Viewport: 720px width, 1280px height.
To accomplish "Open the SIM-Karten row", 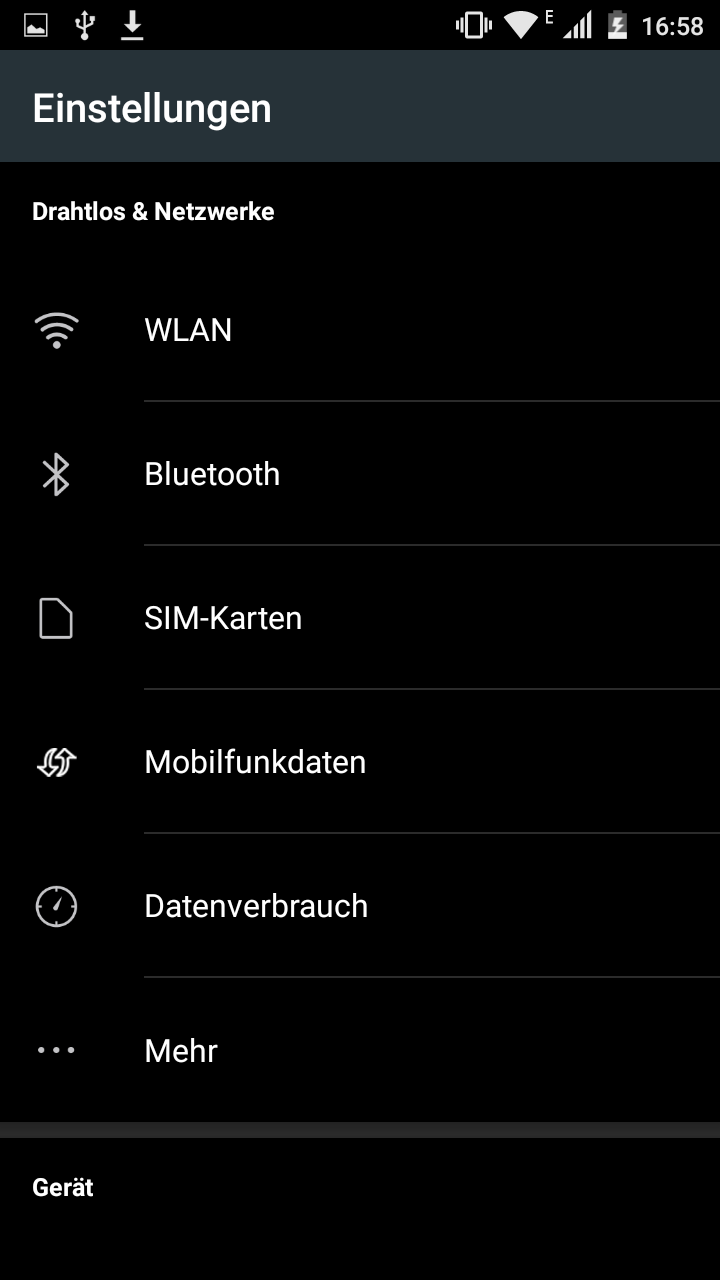I will pos(360,618).
